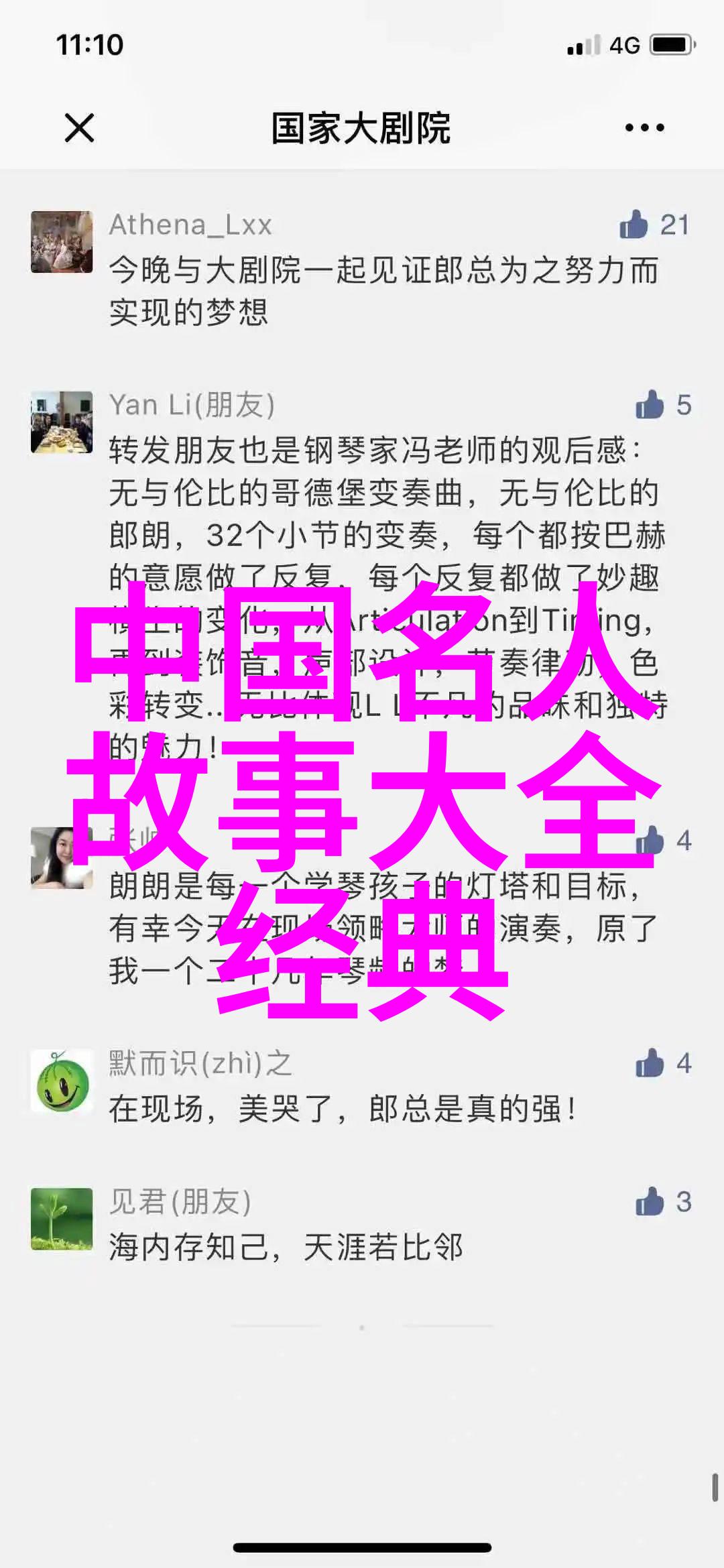The height and width of the screenshot is (1568, 724).
Task: Open the three-dot overflow menu
Action: (x=644, y=127)
